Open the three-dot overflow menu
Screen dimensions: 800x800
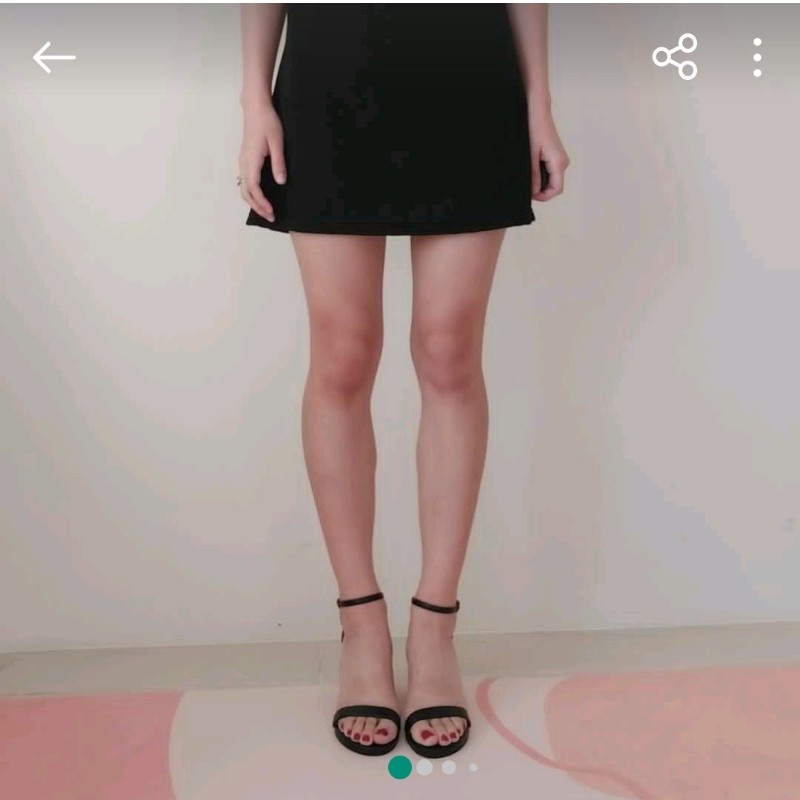click(757, 57)
